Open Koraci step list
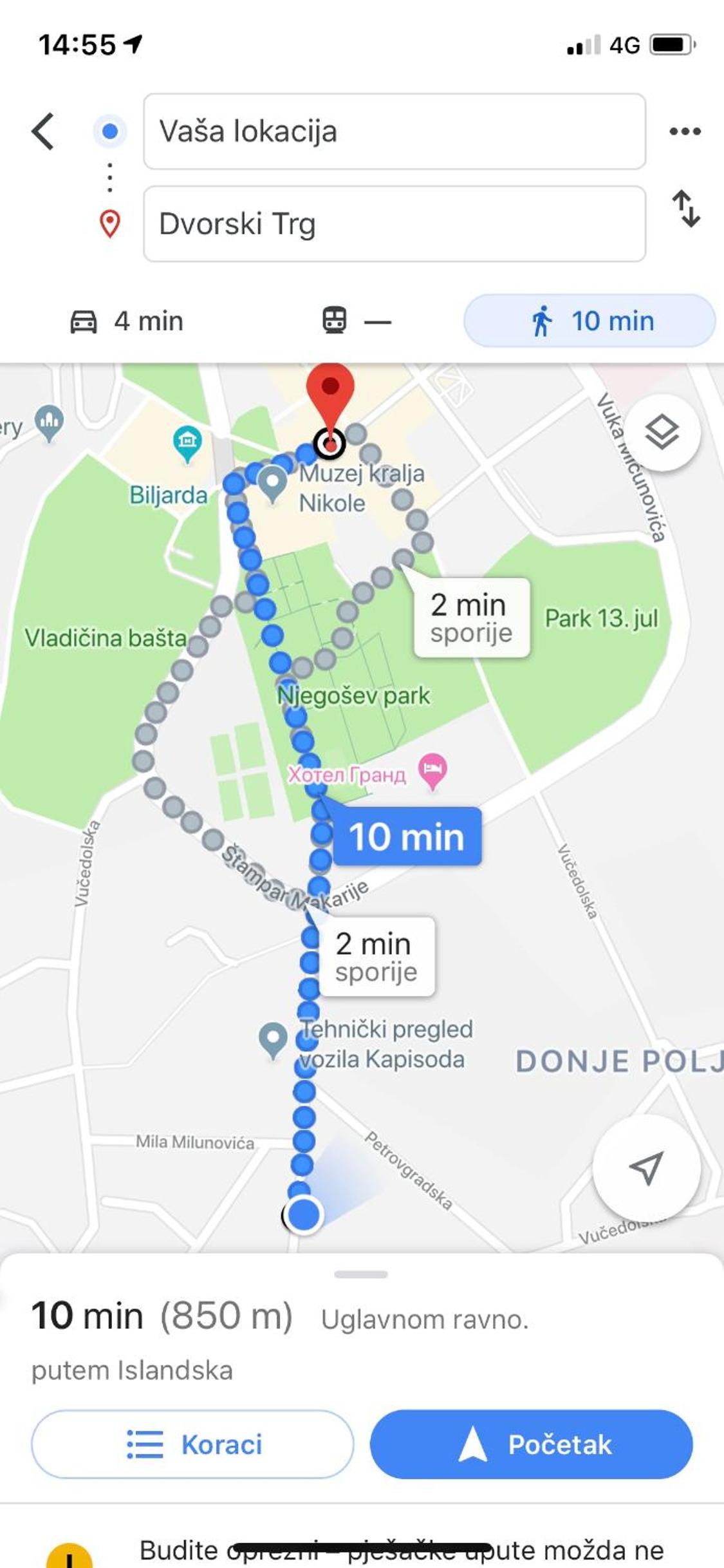 pyautogui.click(x=192, y=1444)
